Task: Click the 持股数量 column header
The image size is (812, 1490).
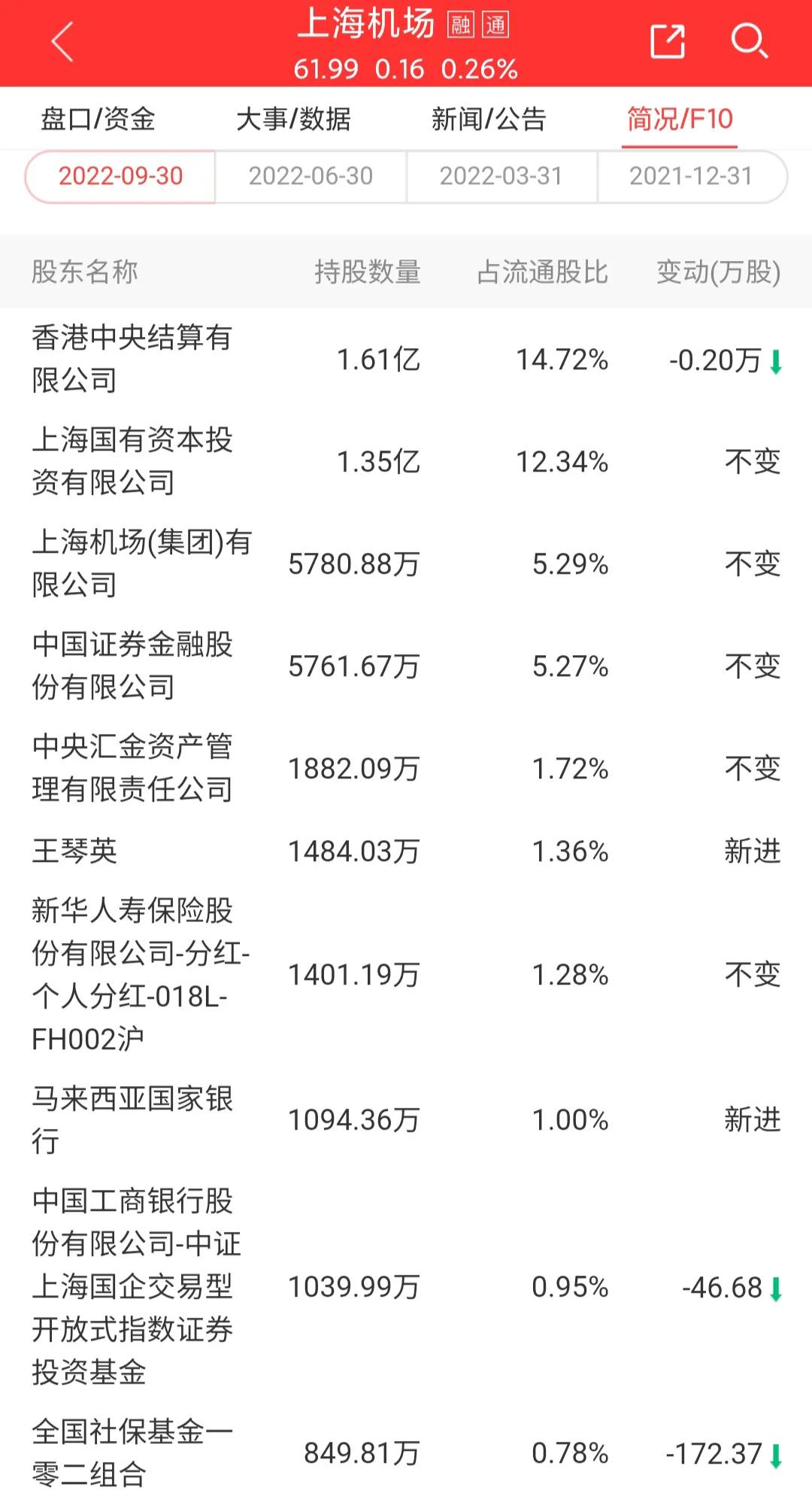Action: pyautogui.click(x=368, y=272)
